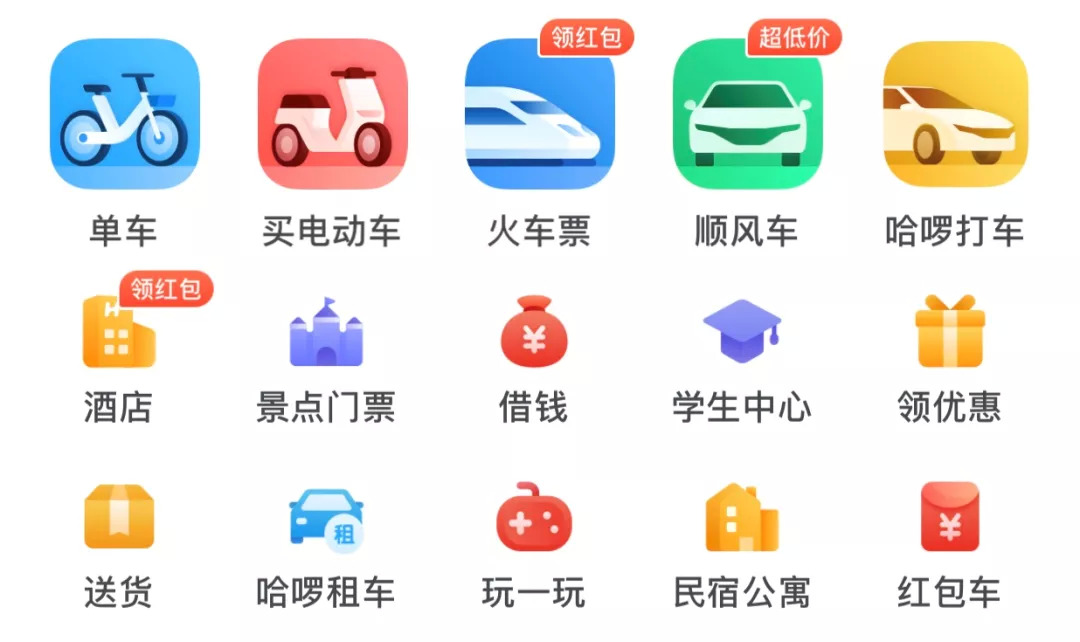Browse 民宿公寓 homestays
1080x642 pixels.
point(742,517)
